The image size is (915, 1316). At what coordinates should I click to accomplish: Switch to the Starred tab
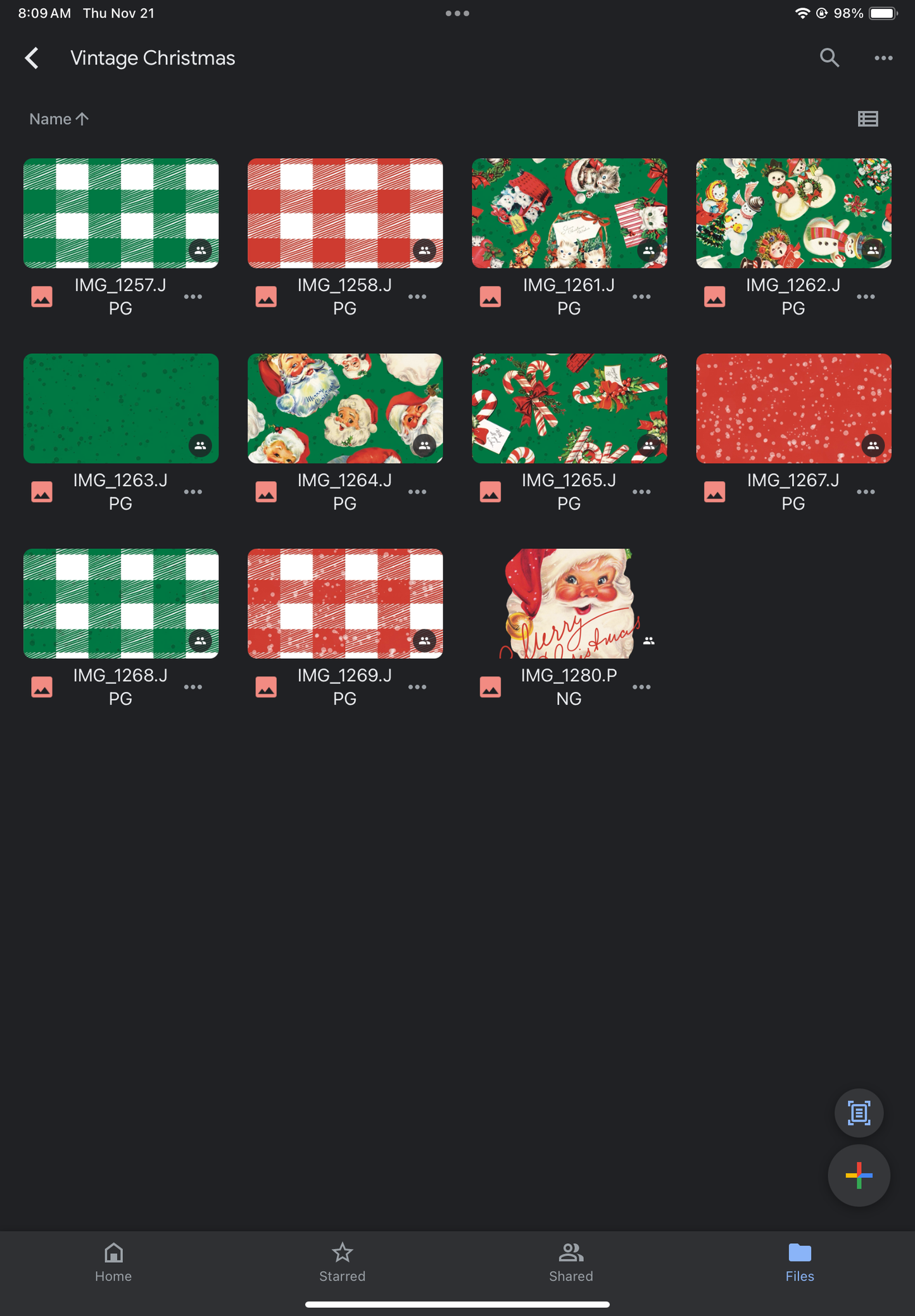pos(342,1262)
